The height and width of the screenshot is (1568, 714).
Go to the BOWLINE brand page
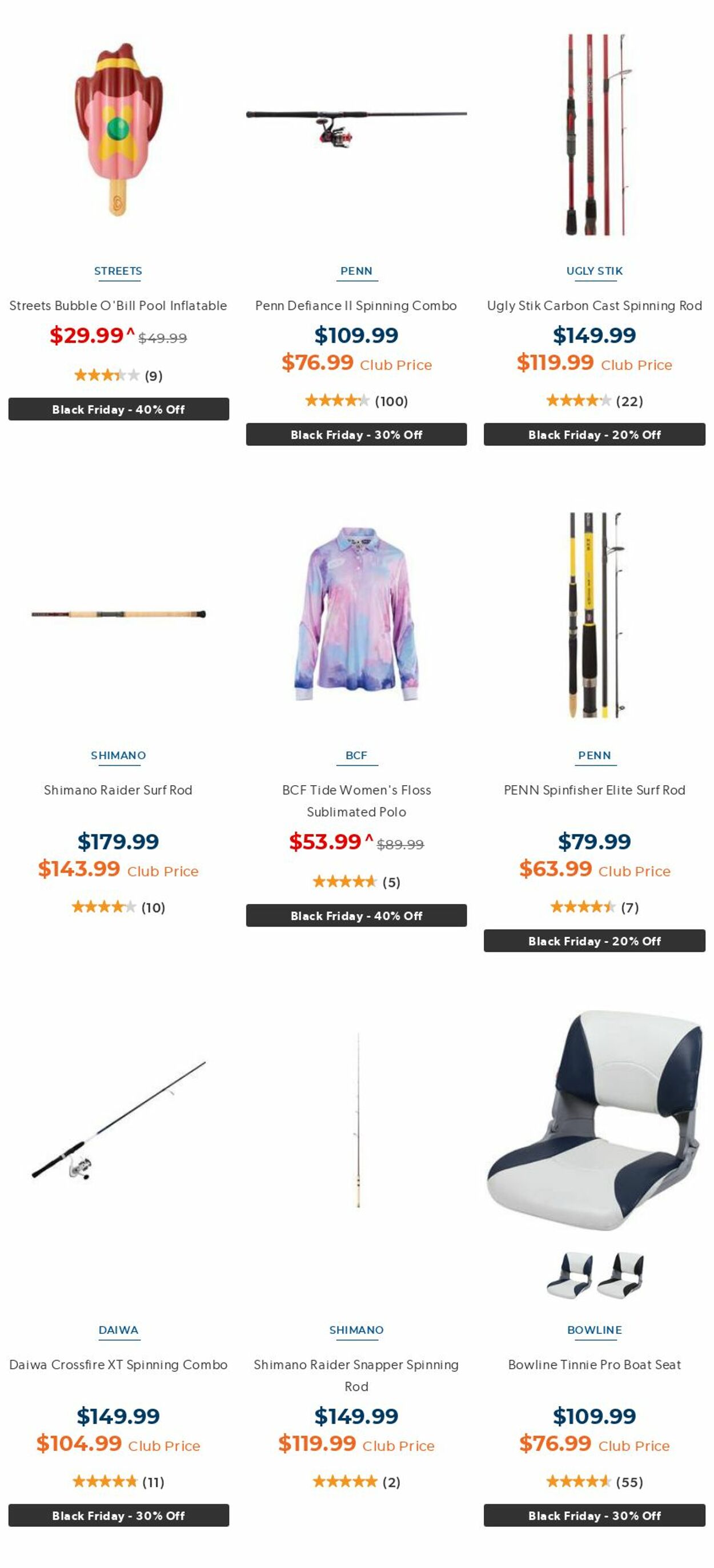click(x=594, y=1330)
